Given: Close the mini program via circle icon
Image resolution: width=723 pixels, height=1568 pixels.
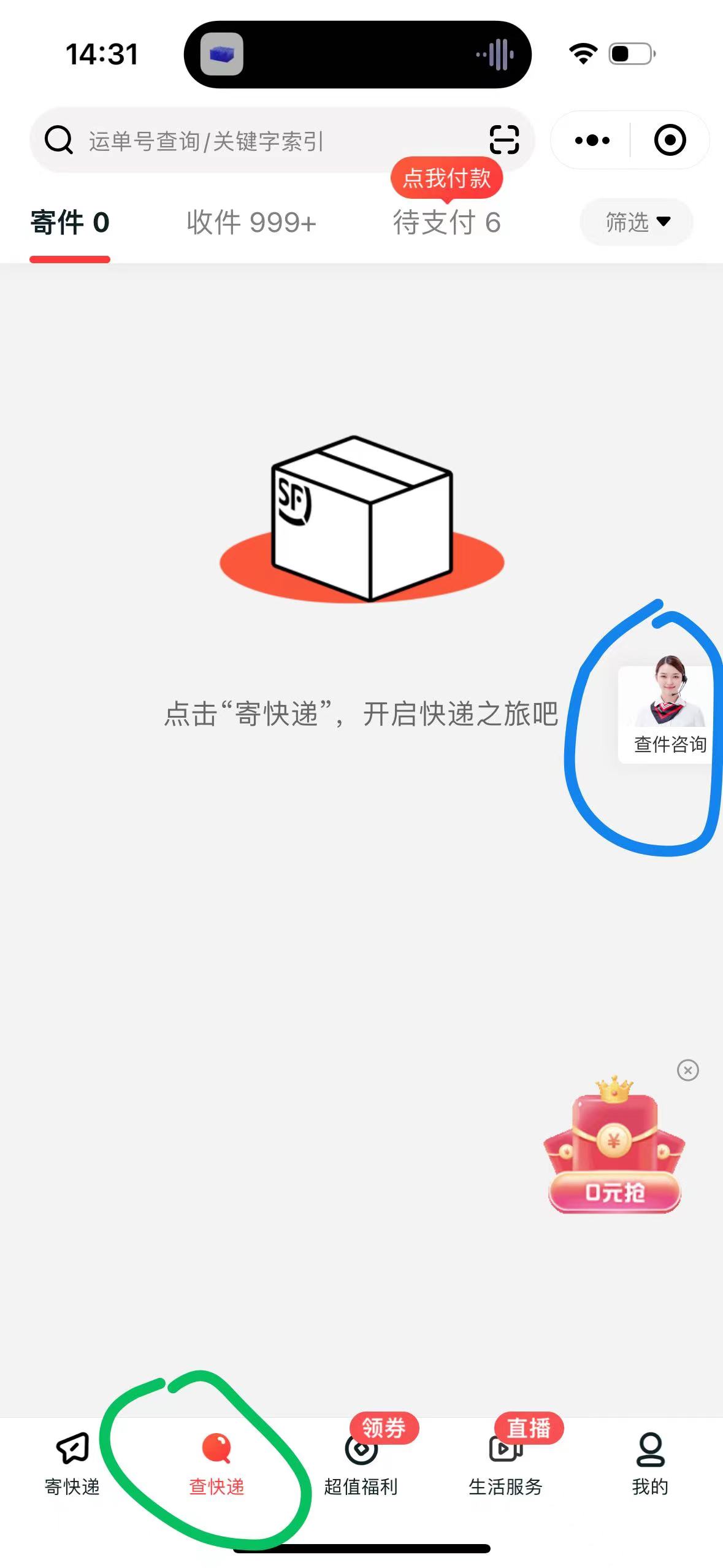Looking at the screenshot, I should click(x=670, y=140).
